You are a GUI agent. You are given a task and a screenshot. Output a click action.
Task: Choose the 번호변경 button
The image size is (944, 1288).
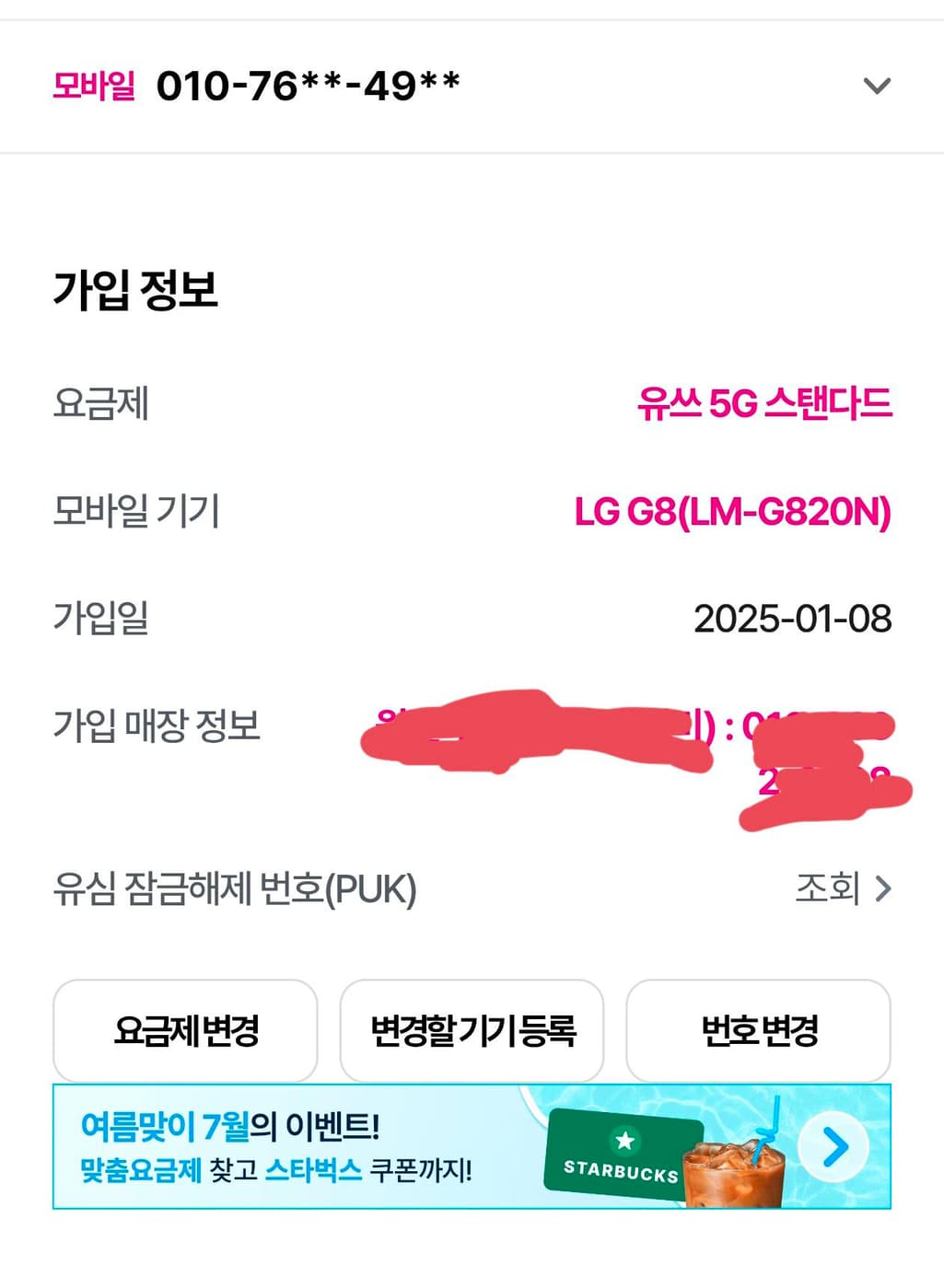coord(759,1030)
